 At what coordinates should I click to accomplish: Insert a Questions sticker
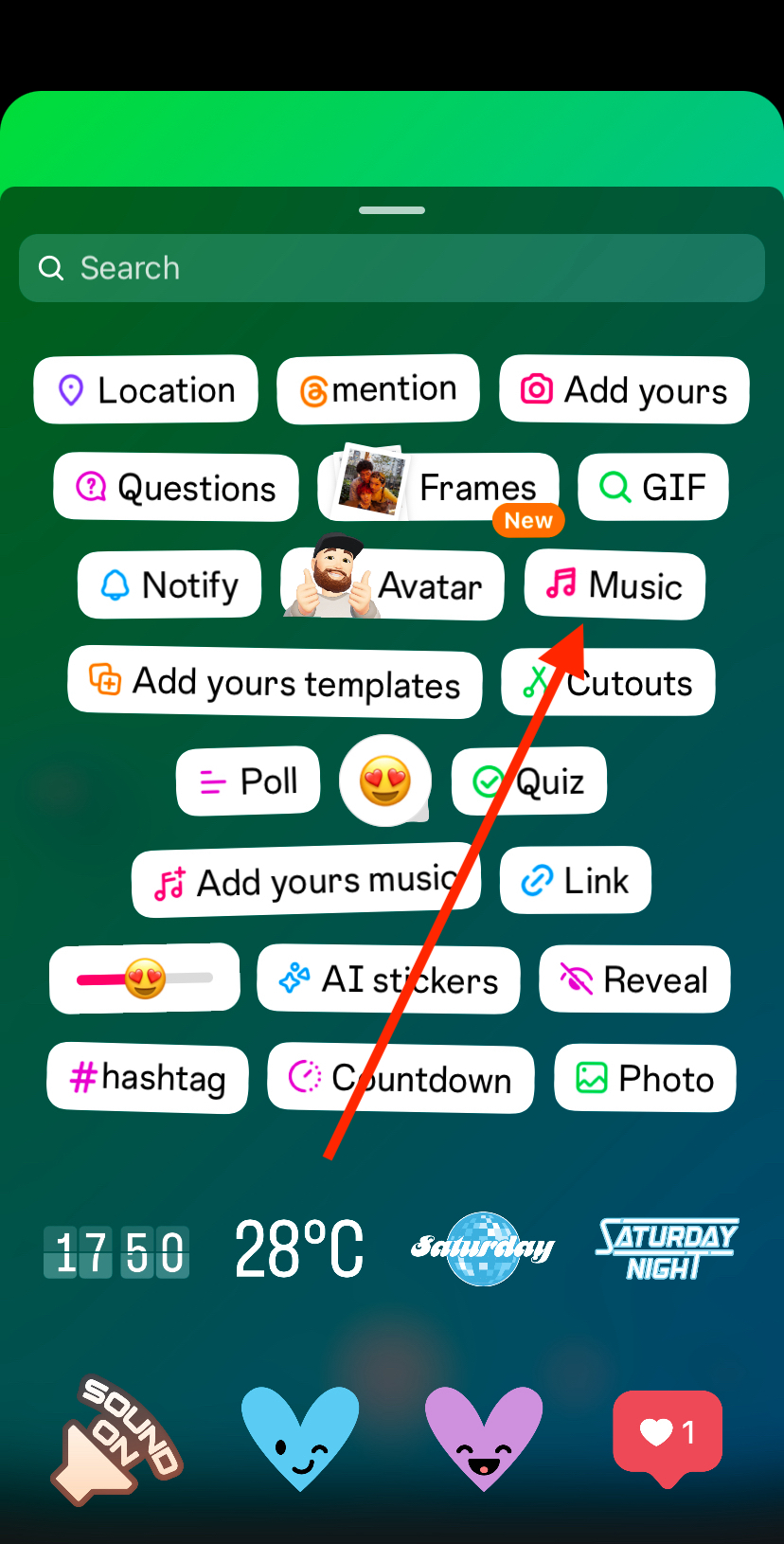(176, 488)
